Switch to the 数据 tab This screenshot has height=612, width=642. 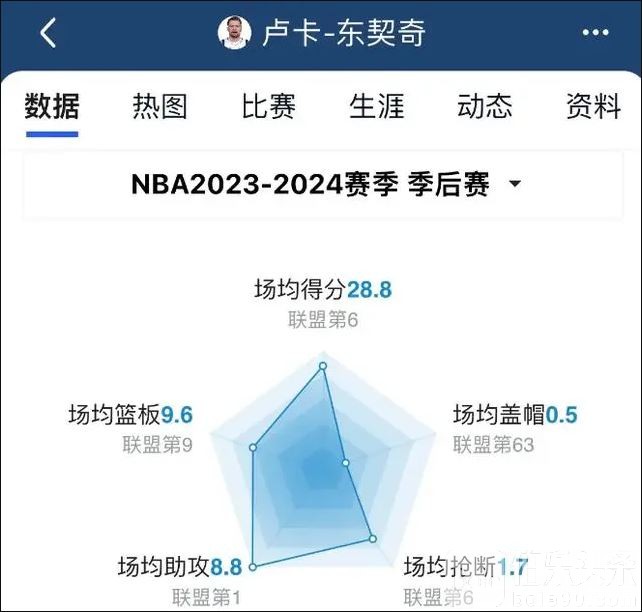tap(52, 107)
